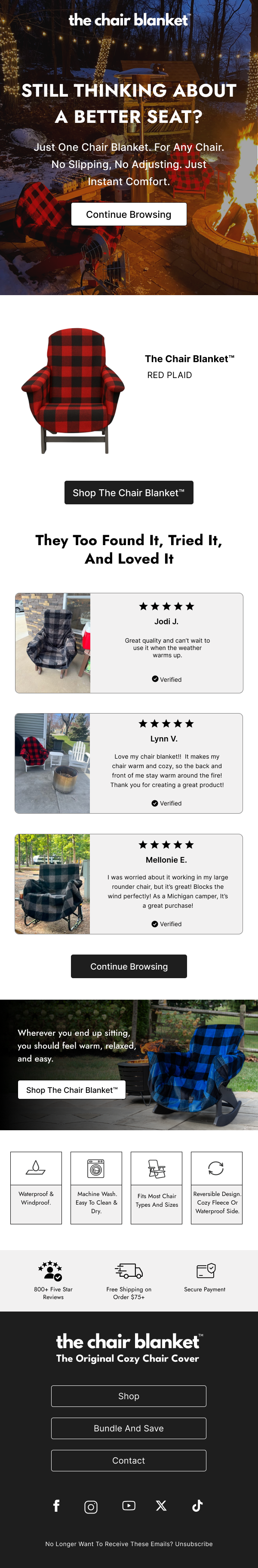Visit the Facebook page

click(x=56, y=1505)
